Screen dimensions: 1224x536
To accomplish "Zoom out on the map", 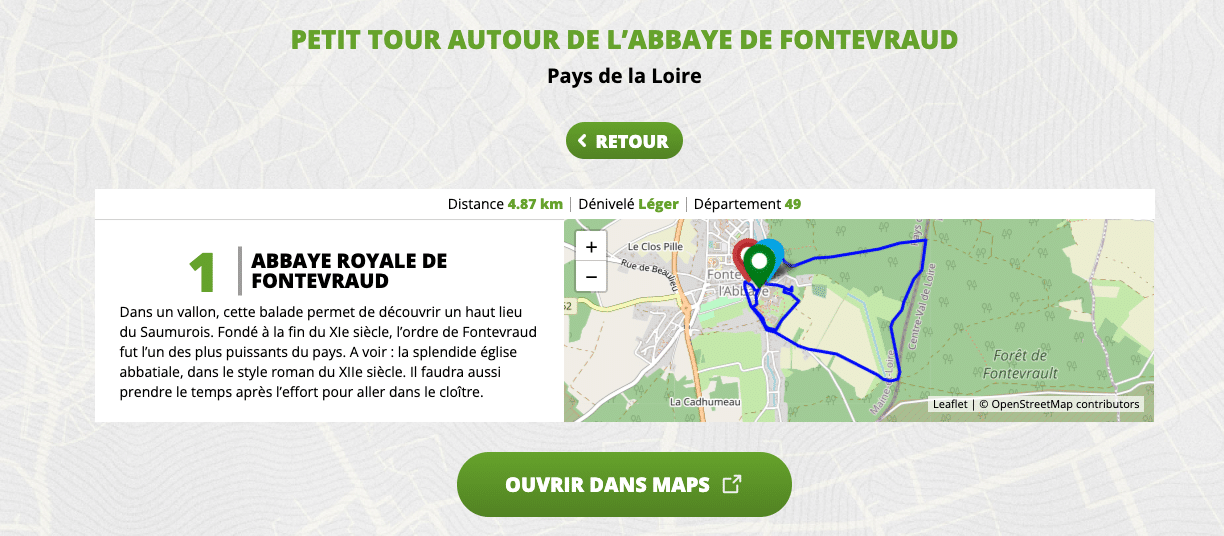I will [x=591, y=276].
